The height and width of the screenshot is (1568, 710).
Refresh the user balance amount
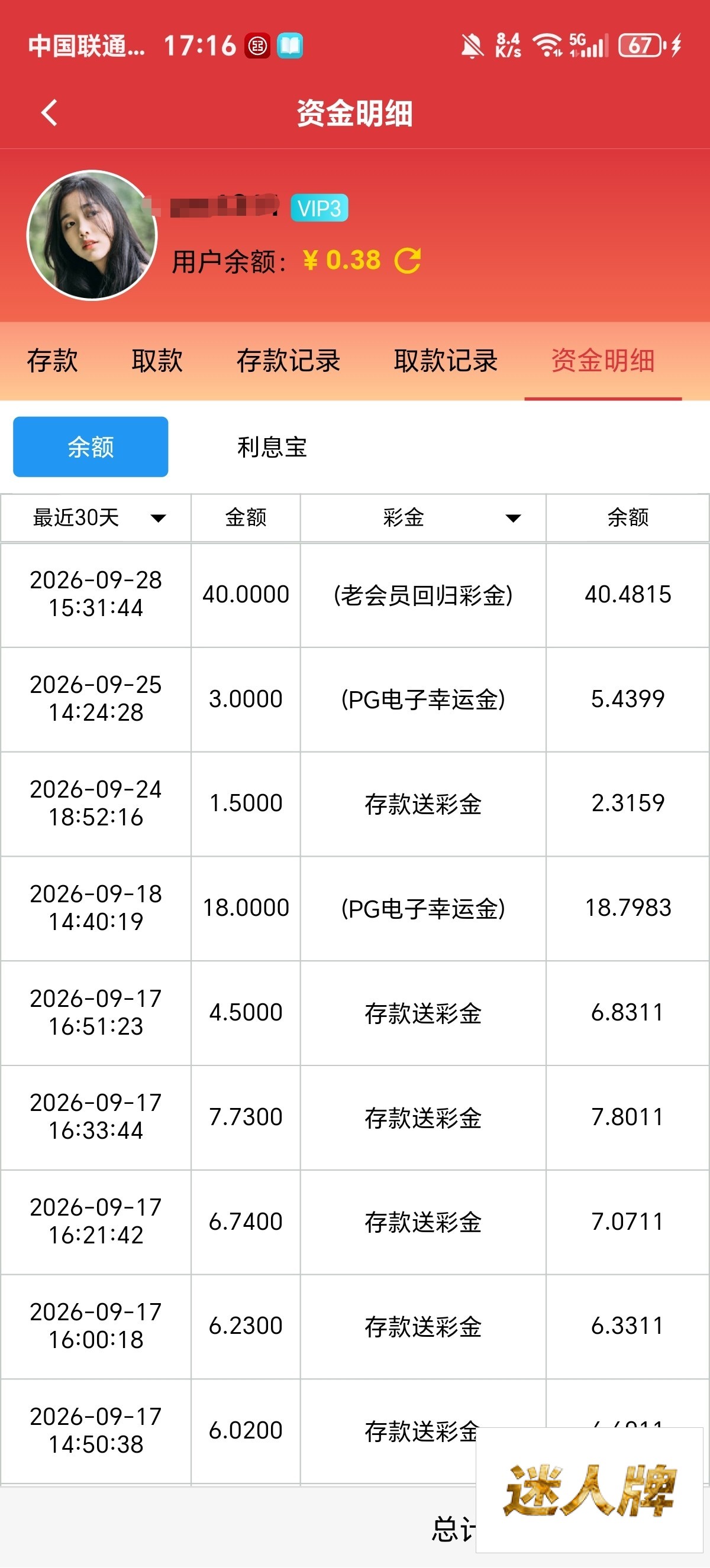408,261
